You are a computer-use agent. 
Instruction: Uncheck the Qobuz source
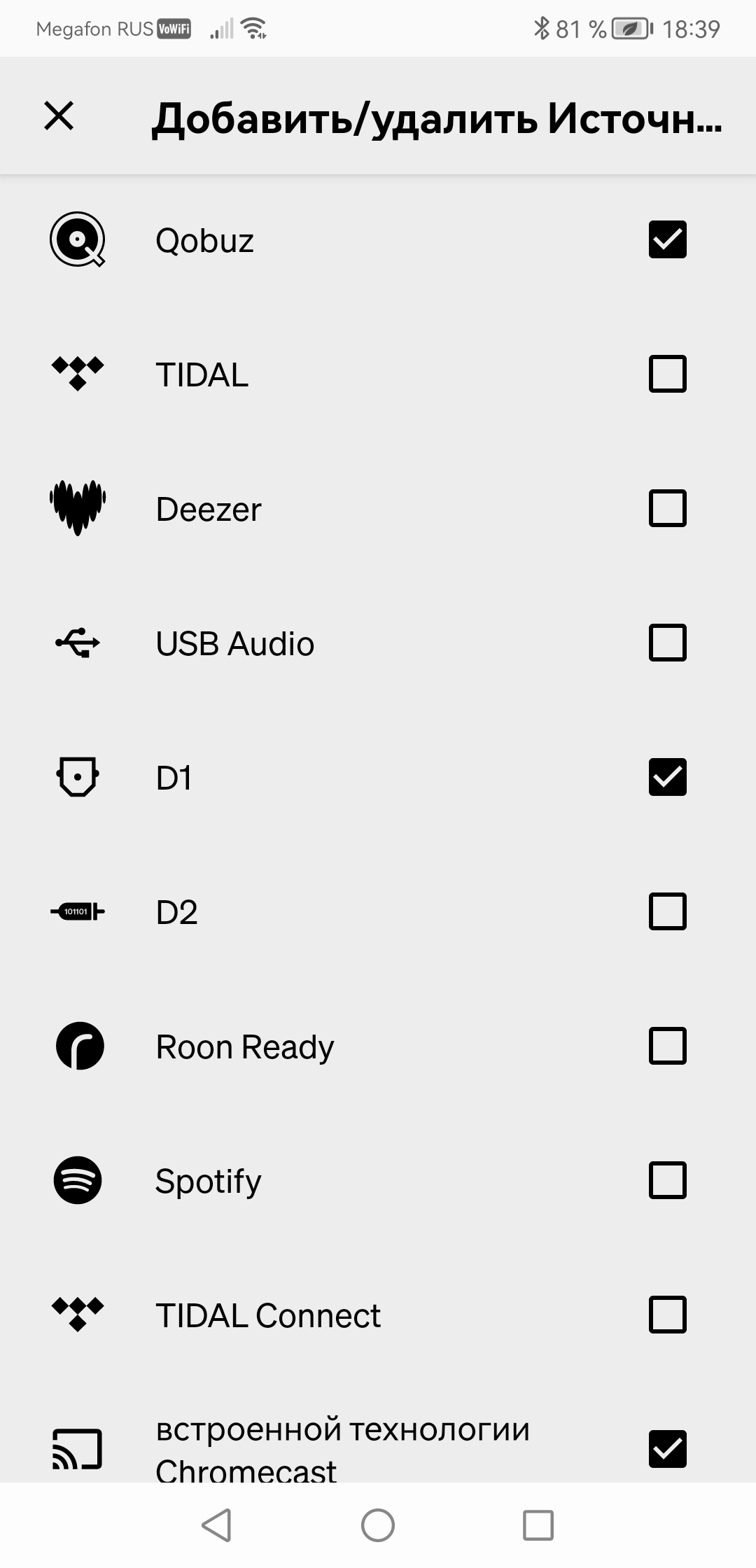667,239
